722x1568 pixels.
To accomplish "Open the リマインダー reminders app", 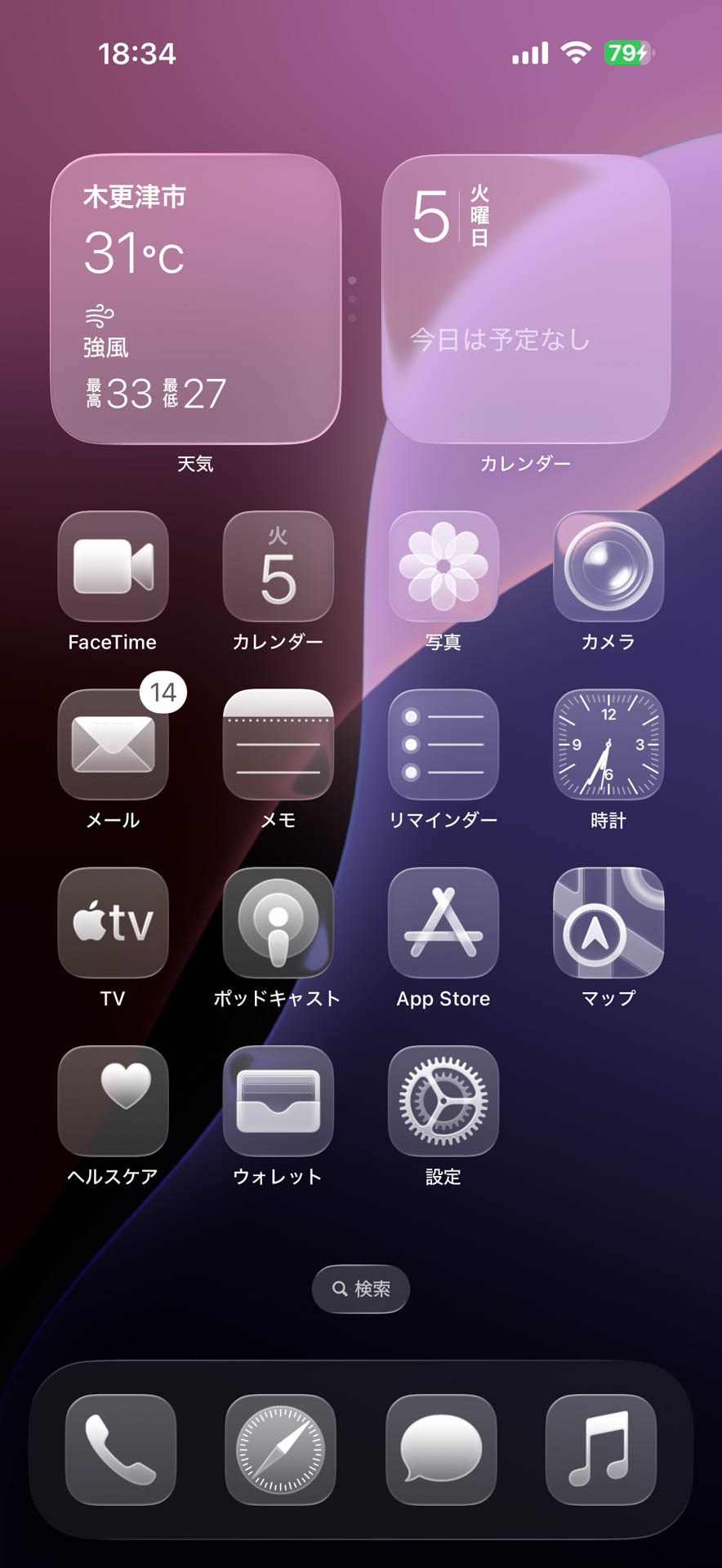I will click(443, 744).
